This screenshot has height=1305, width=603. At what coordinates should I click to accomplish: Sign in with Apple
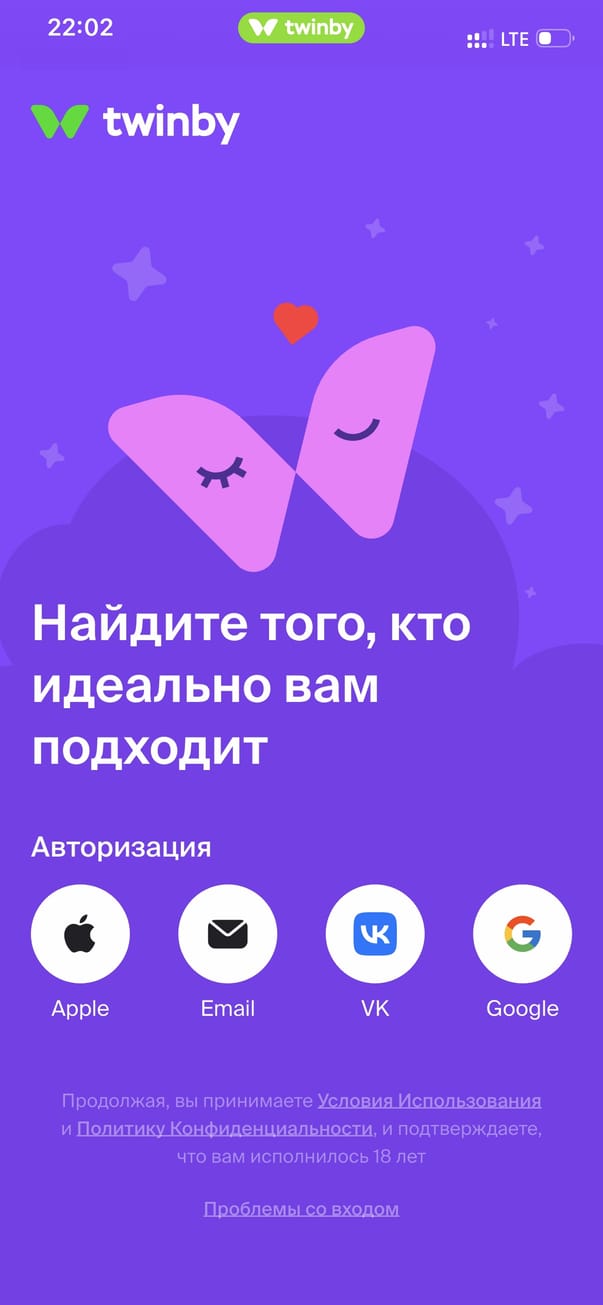[x=80, y=935]
